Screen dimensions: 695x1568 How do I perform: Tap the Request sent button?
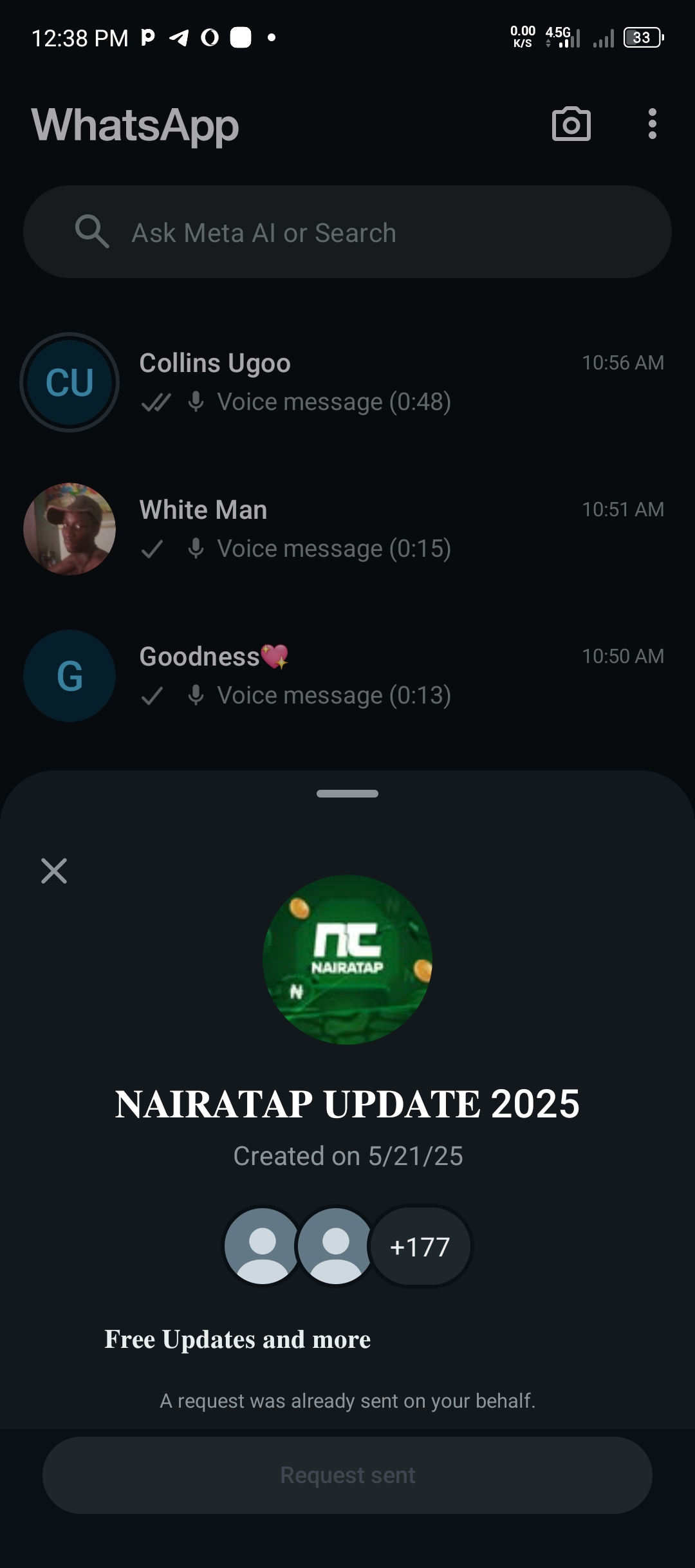[x=347, y=1475]
